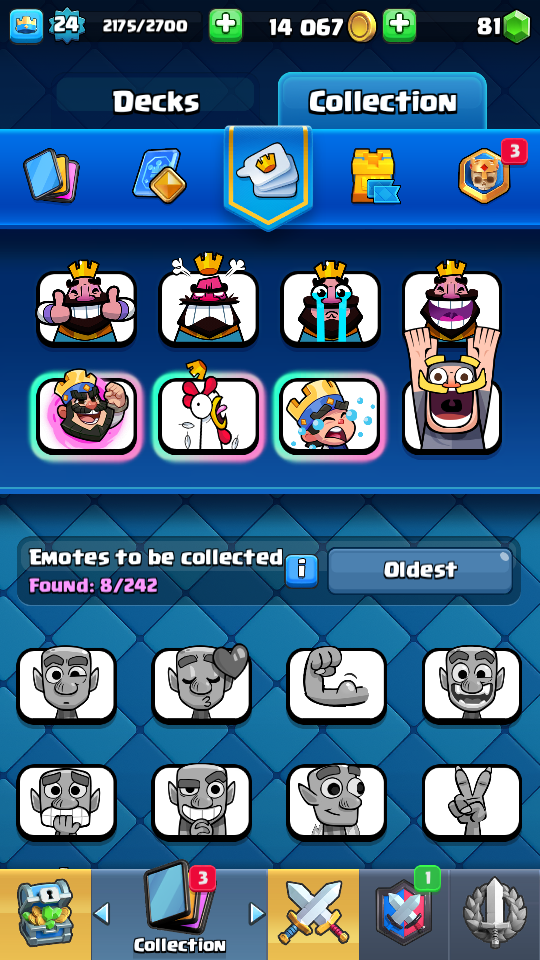Image resolution: width=540 pixels, height=960 pixels.
Task: Open the cards collection icon tab
Action: [x=51, y=176]
